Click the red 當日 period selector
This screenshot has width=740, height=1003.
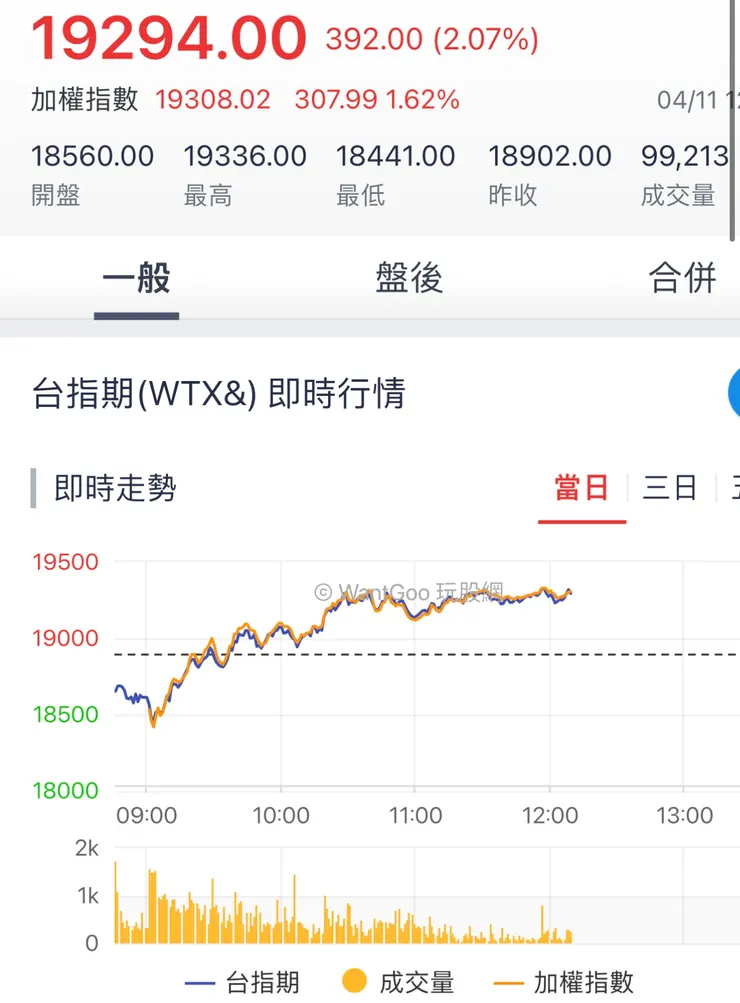[582, 489]
